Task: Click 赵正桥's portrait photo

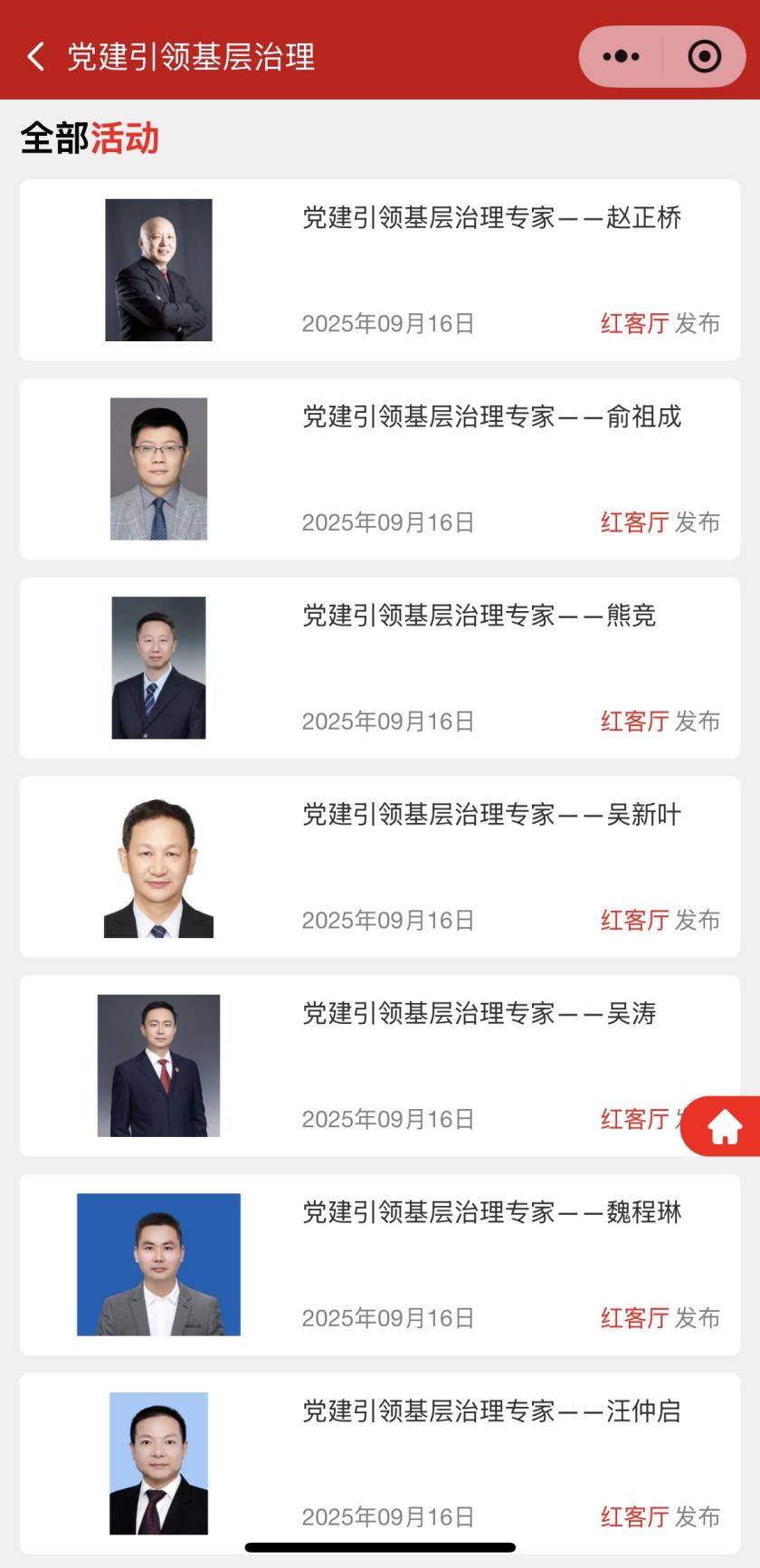Action: [158, 269]
